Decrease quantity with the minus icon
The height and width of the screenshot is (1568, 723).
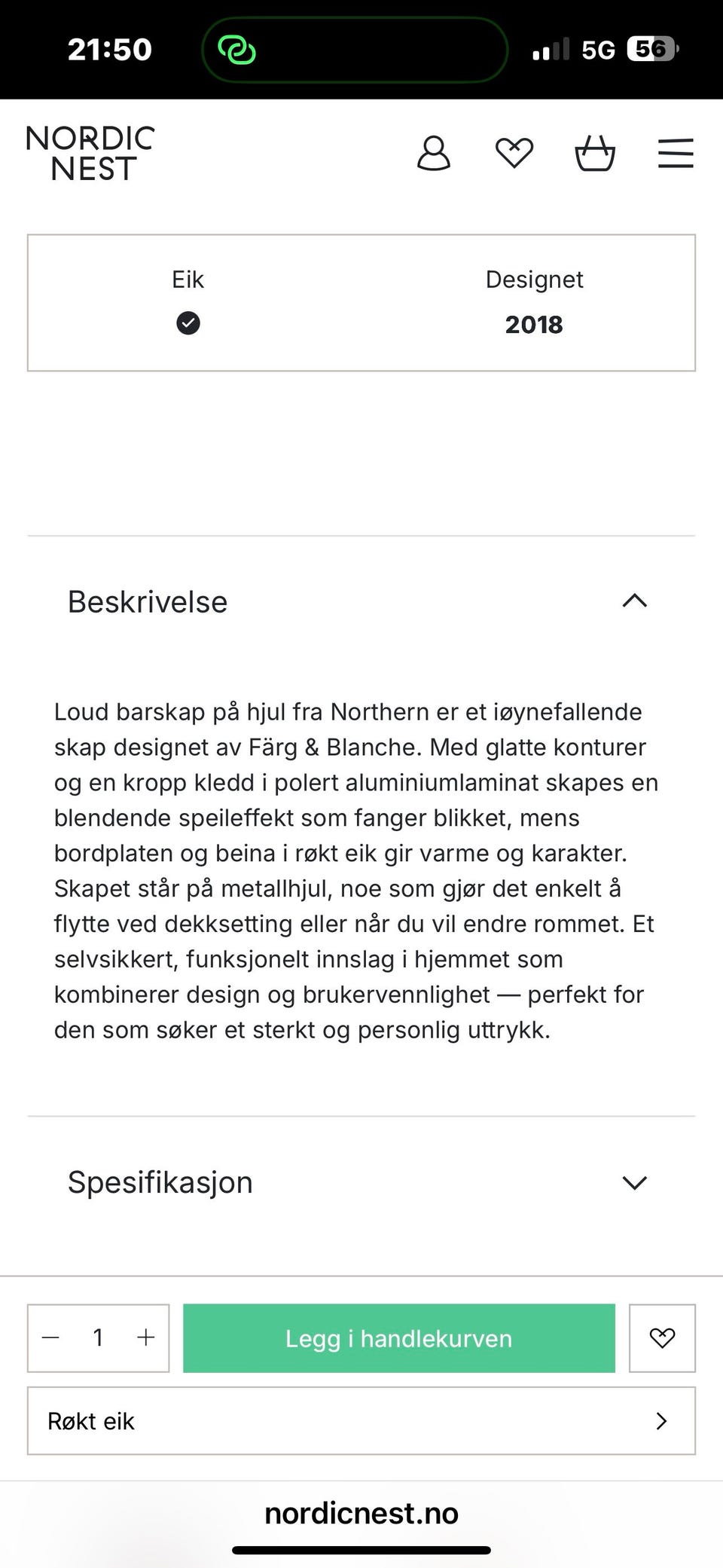click(50, 1338)
